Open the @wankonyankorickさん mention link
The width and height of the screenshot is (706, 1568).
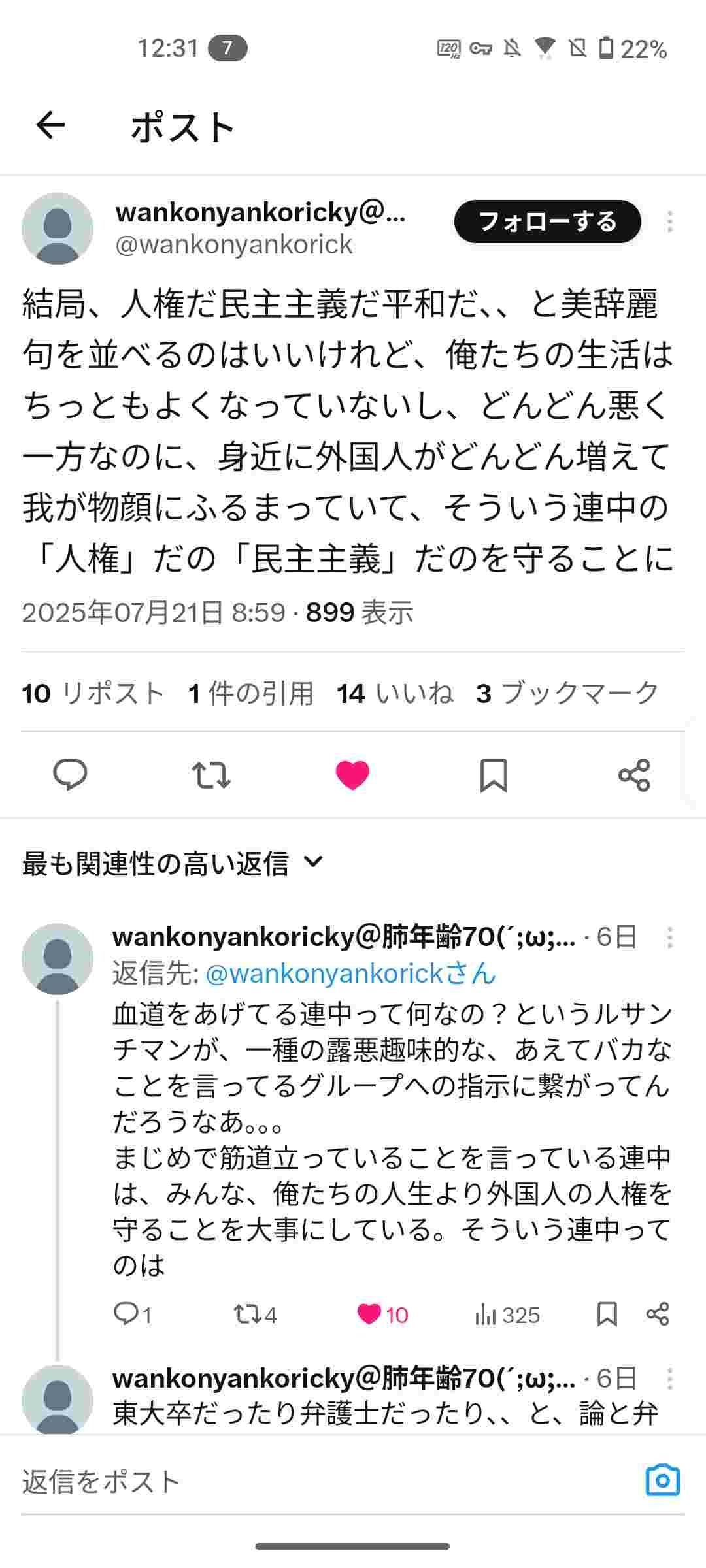click(x=350, y=973)
